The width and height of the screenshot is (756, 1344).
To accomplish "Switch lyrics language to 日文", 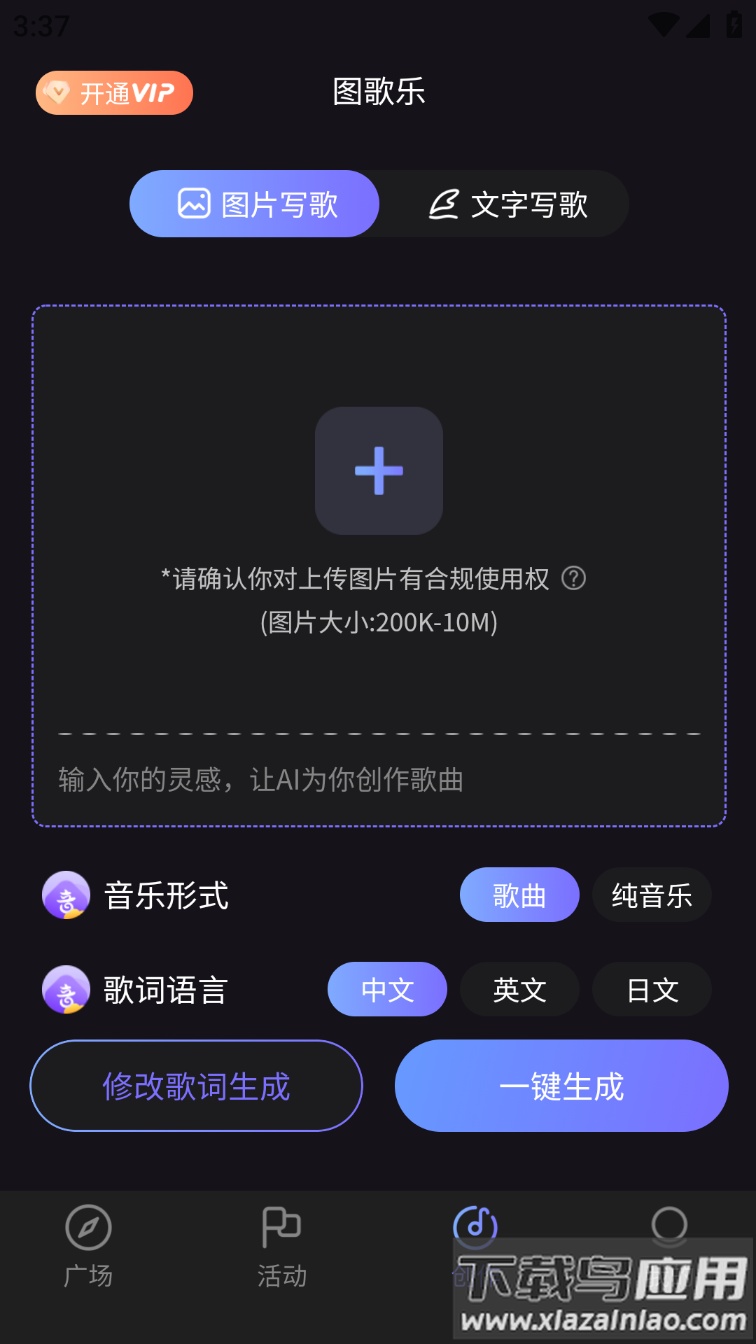I will click(x=652, y=990).
